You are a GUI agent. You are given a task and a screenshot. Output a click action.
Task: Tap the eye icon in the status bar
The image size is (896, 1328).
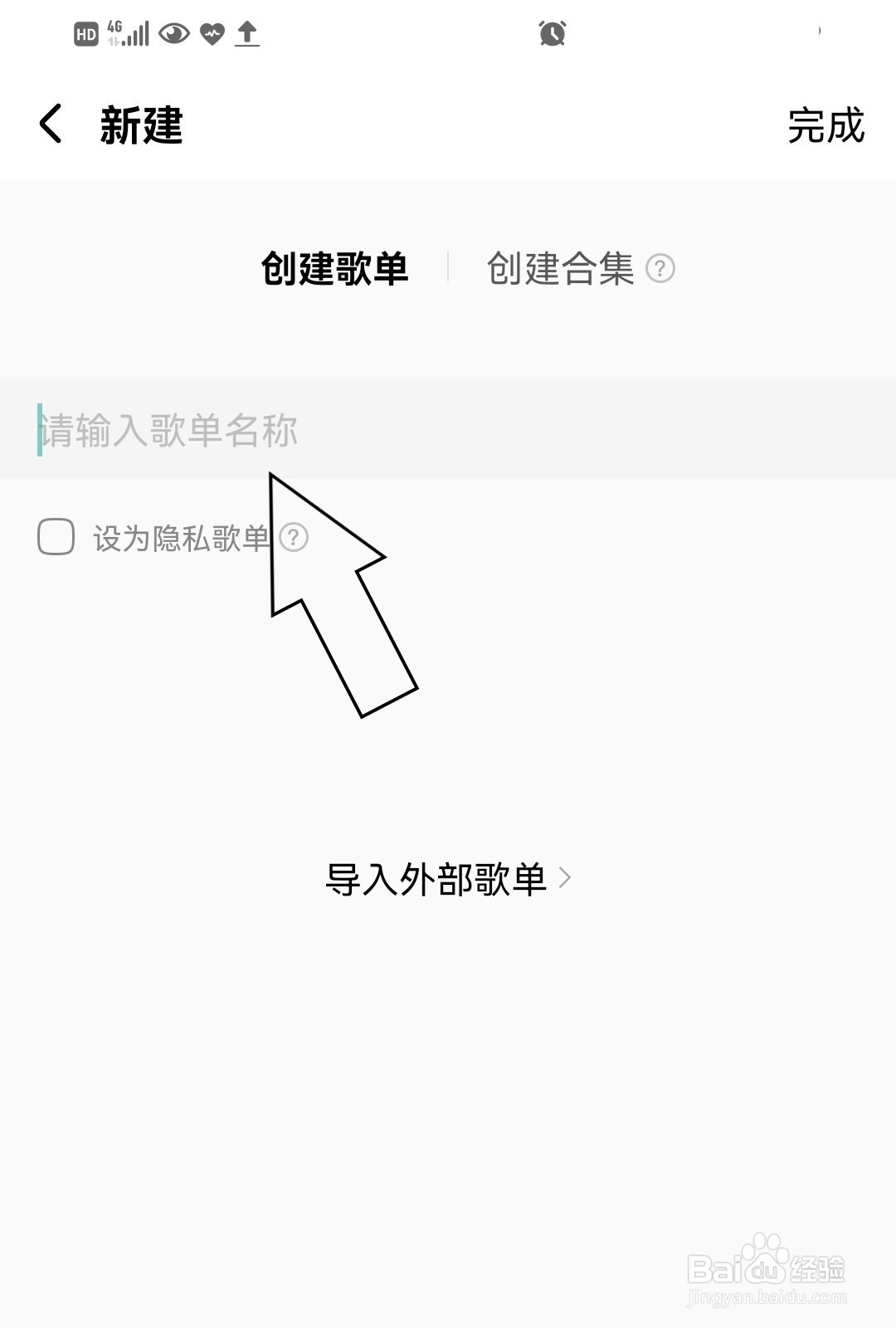pos(175,33)
